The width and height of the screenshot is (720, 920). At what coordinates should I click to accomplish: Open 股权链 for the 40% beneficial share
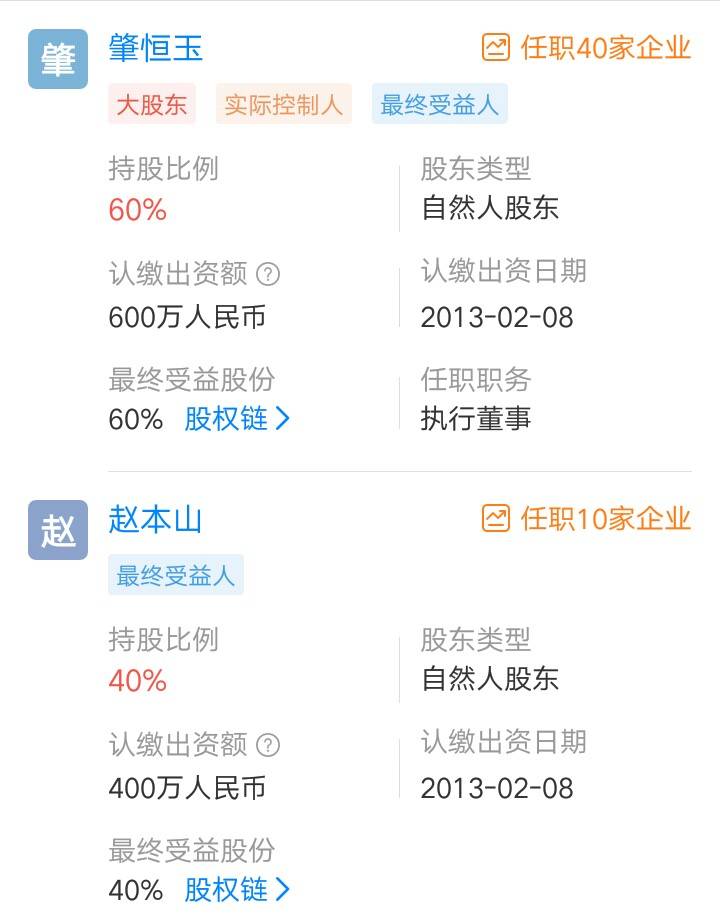[x=237, y=889]
